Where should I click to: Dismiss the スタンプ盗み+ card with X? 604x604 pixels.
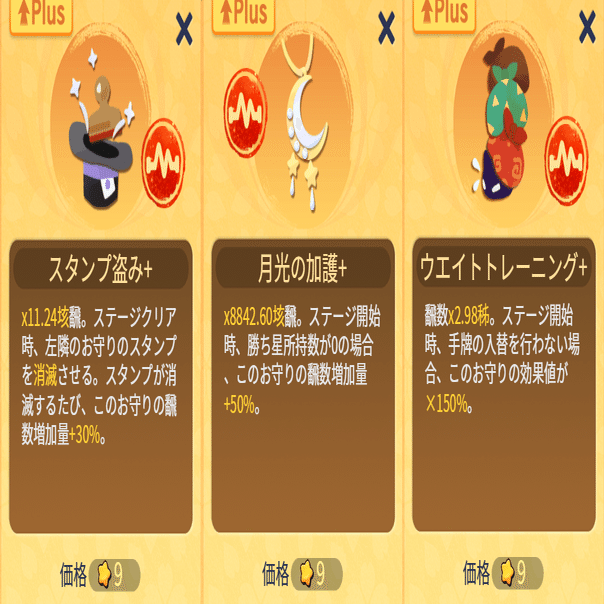tap(184, 31)
